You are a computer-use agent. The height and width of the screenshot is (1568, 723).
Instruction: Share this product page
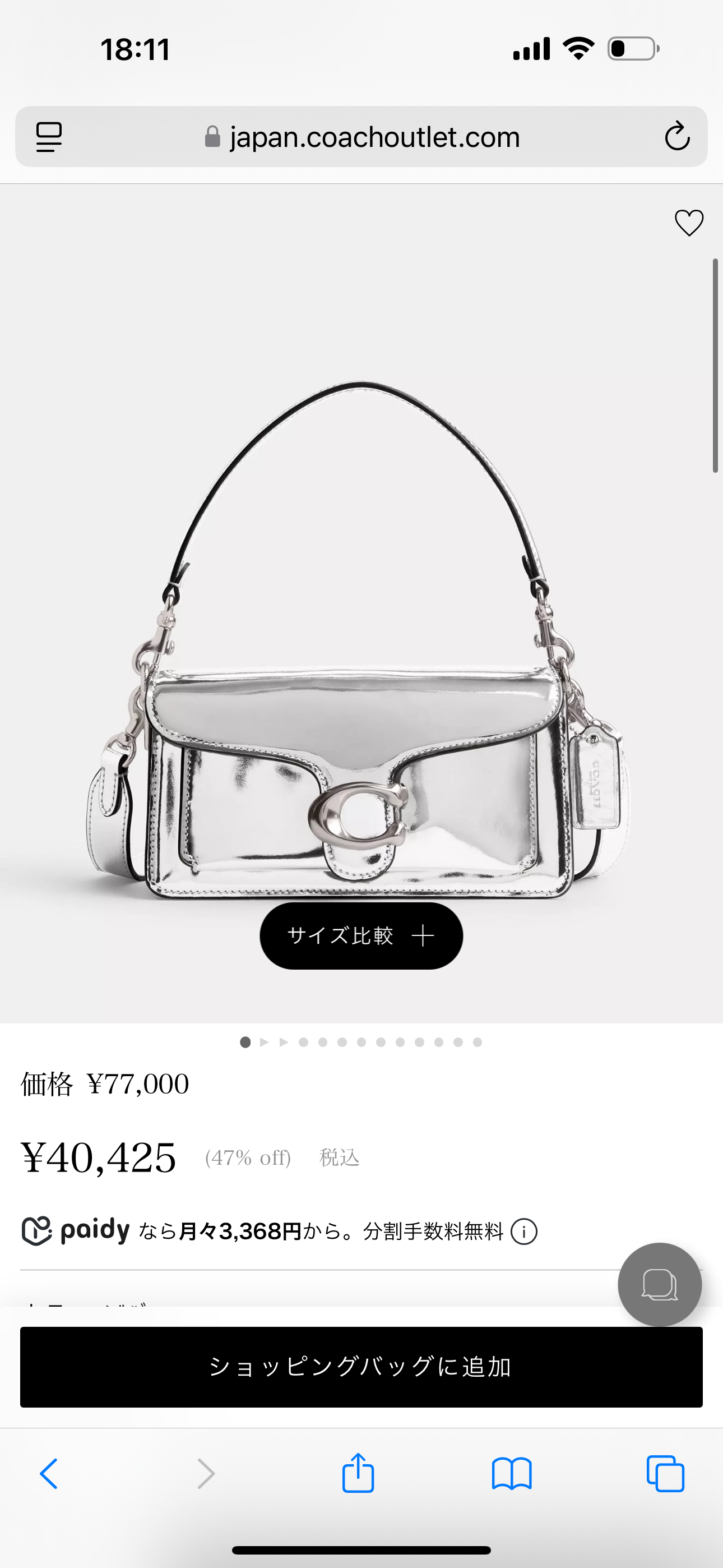coord(358,1474)
